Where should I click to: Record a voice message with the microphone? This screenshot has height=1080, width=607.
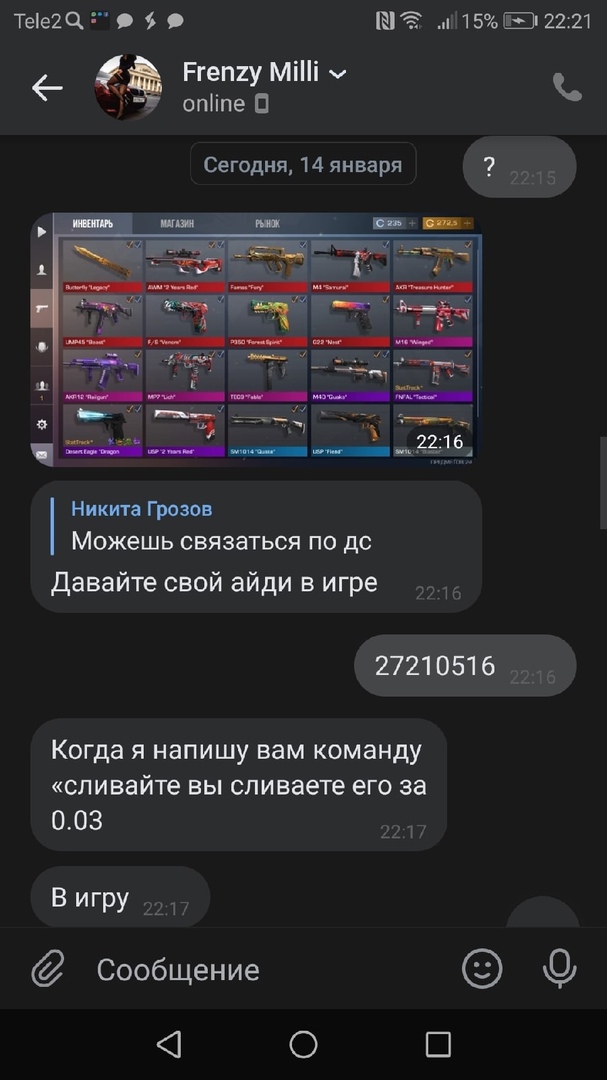(x=559, y=969)
